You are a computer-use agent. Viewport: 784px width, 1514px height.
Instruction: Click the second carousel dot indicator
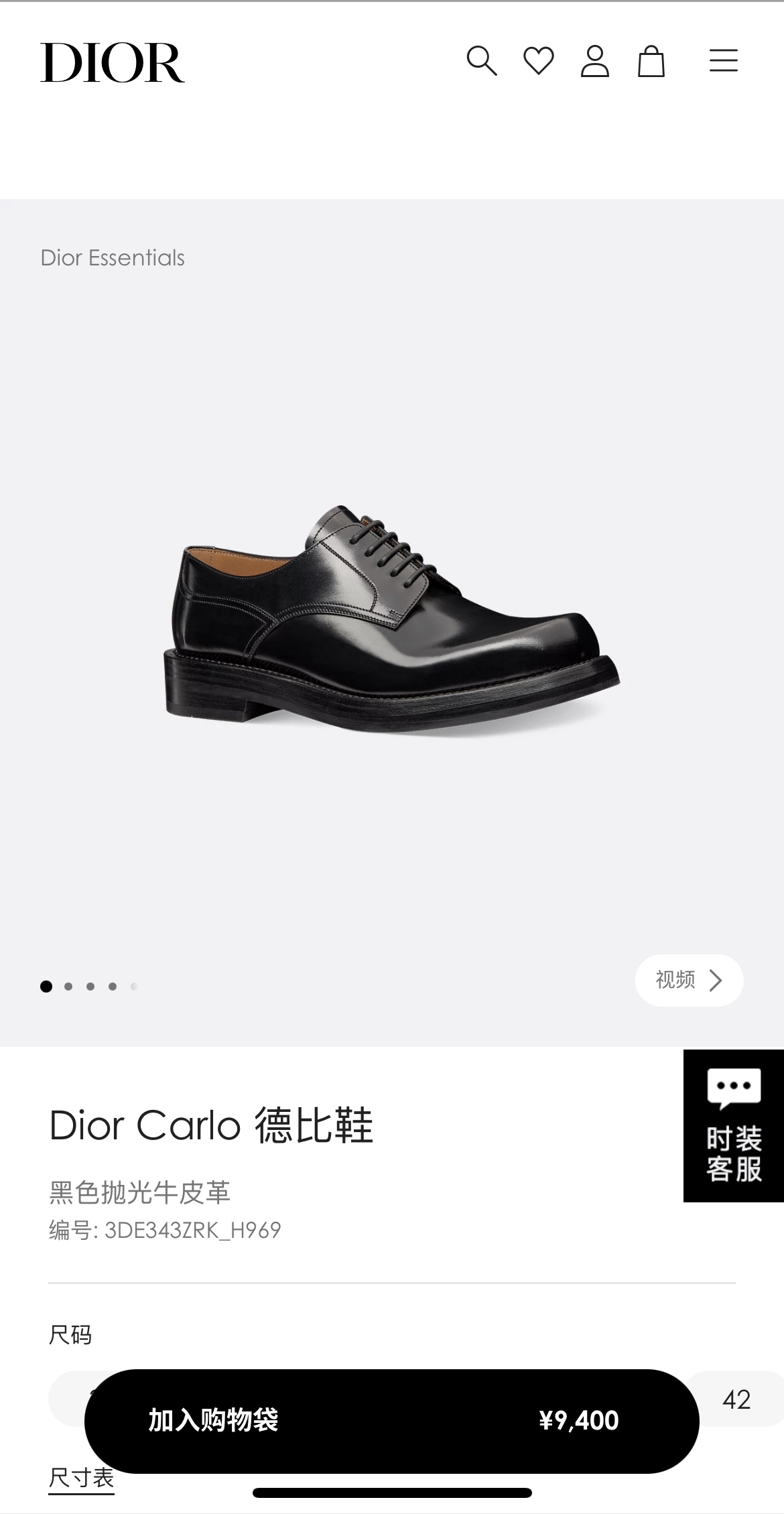click(x=68, y=985)
